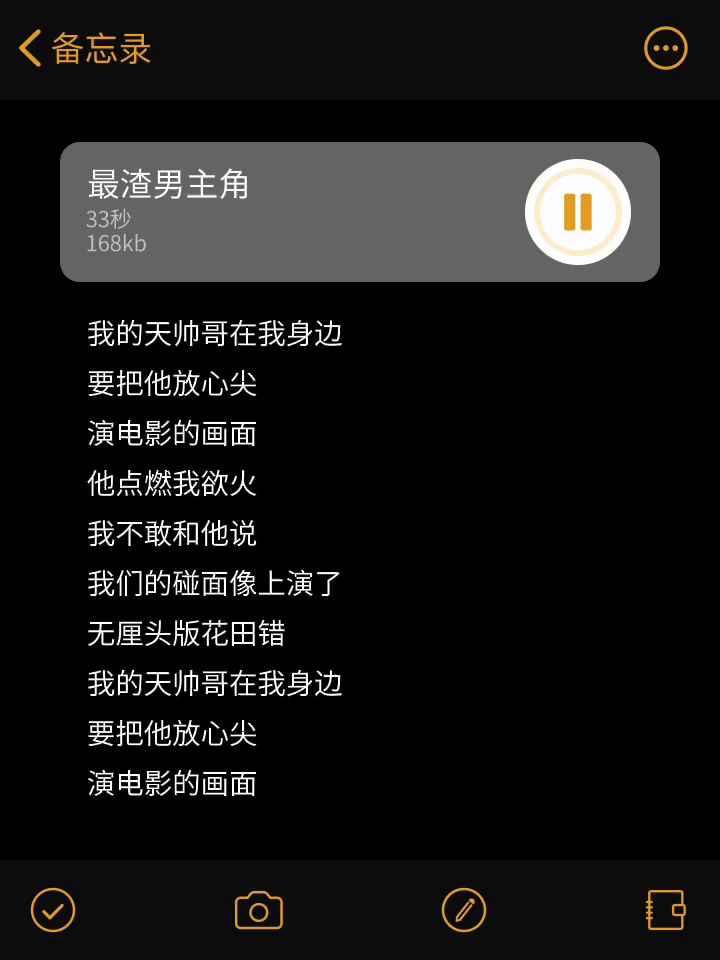The width and height of the screenshot is (720, 960).
Task: Pause the 最渣男主角 audio recording
Action: tap(578, 212)
